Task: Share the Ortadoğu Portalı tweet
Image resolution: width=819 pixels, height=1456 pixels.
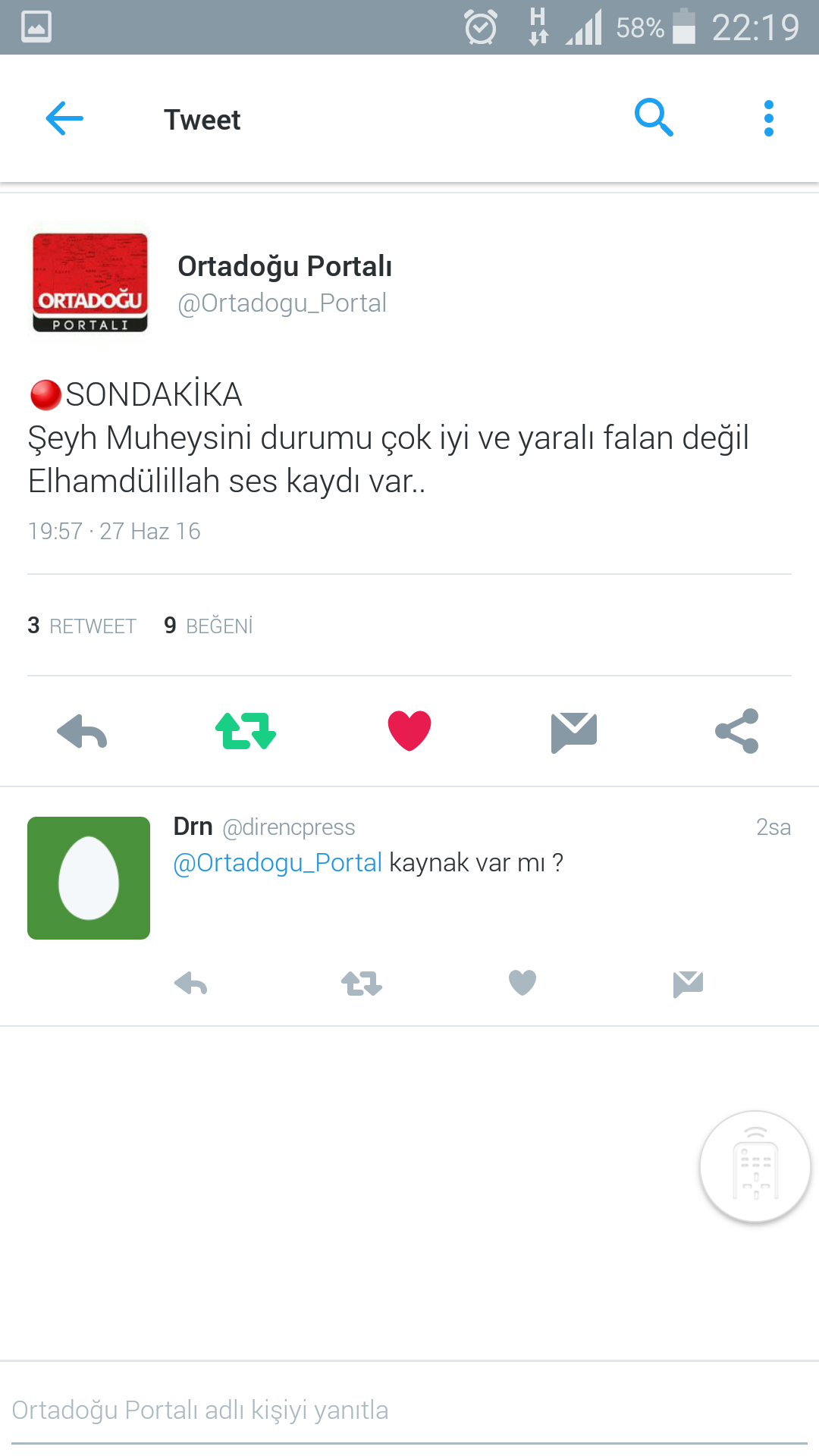Action: [x=737, y=731]
